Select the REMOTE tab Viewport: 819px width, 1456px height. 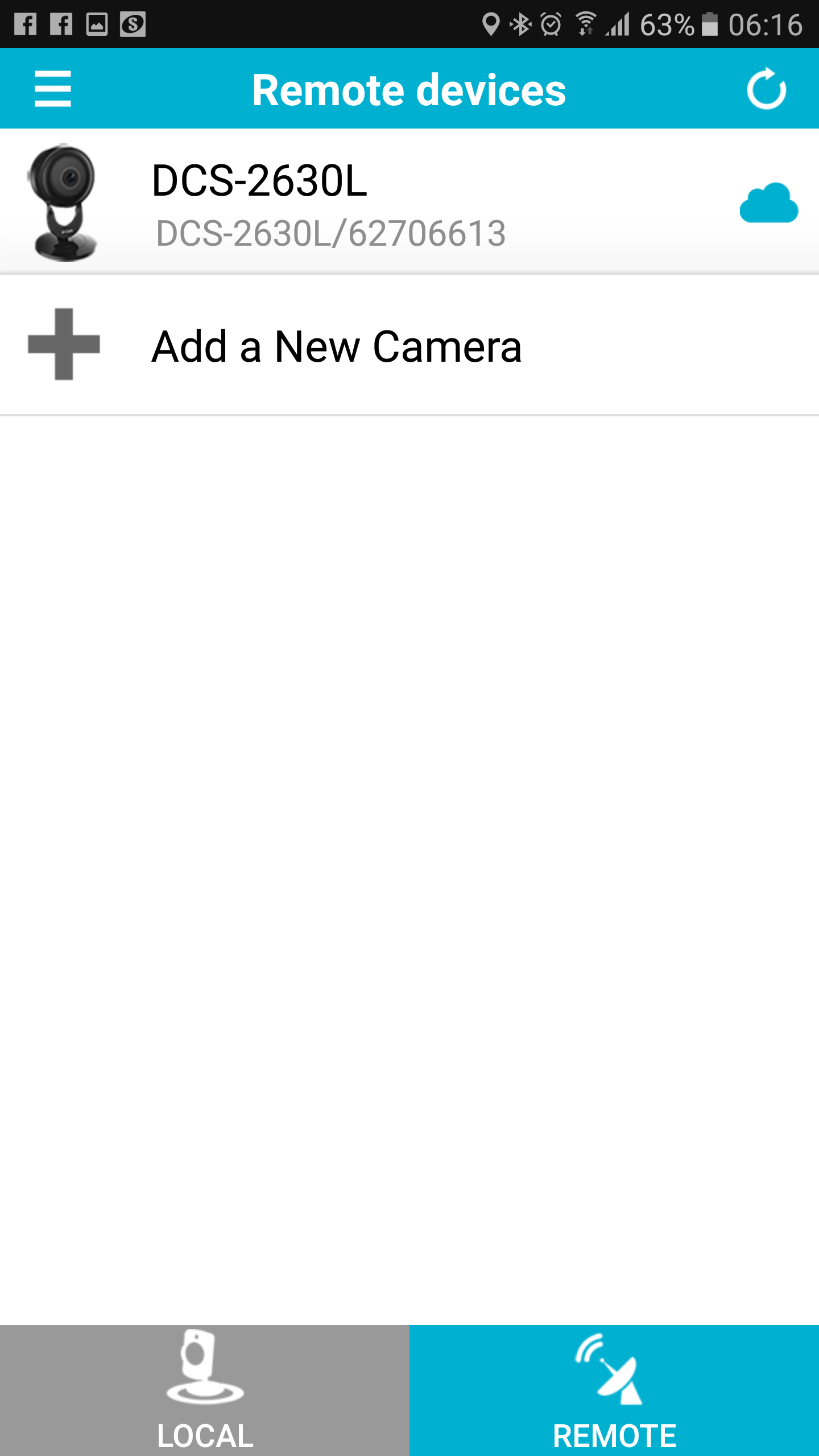coord(614,1390)
